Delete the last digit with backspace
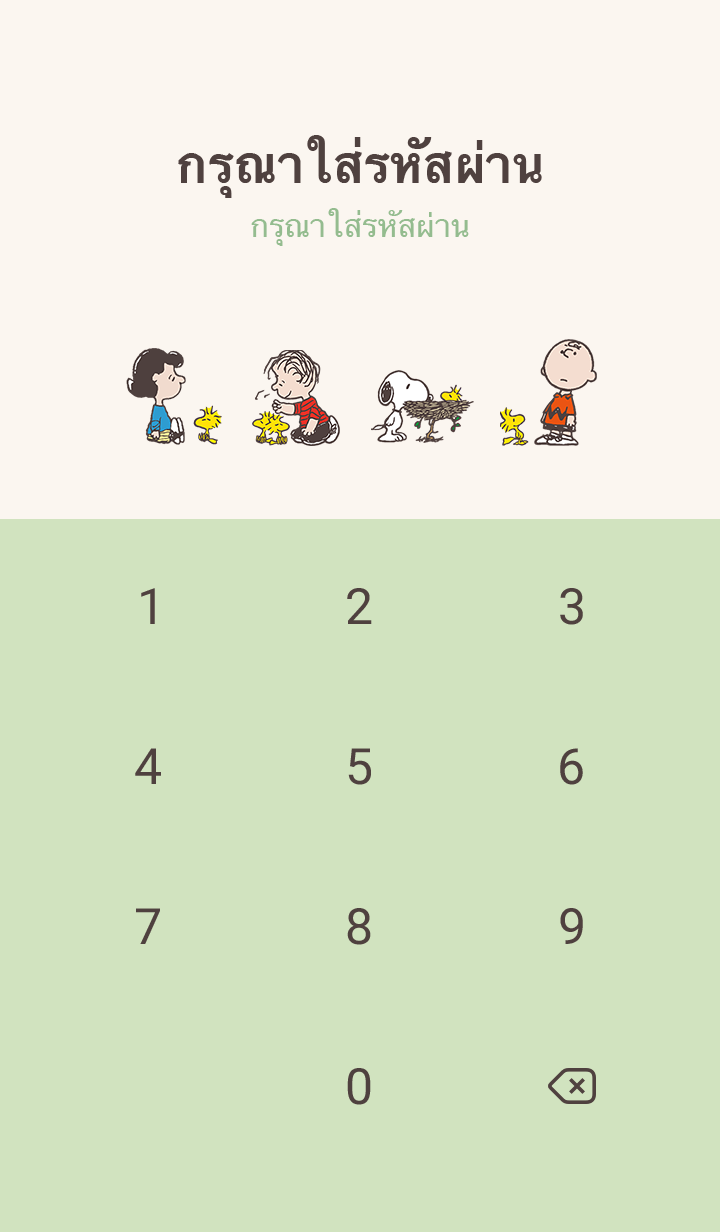The image size is (720, 1232). pyautogui.click(x=572, y=1086)
